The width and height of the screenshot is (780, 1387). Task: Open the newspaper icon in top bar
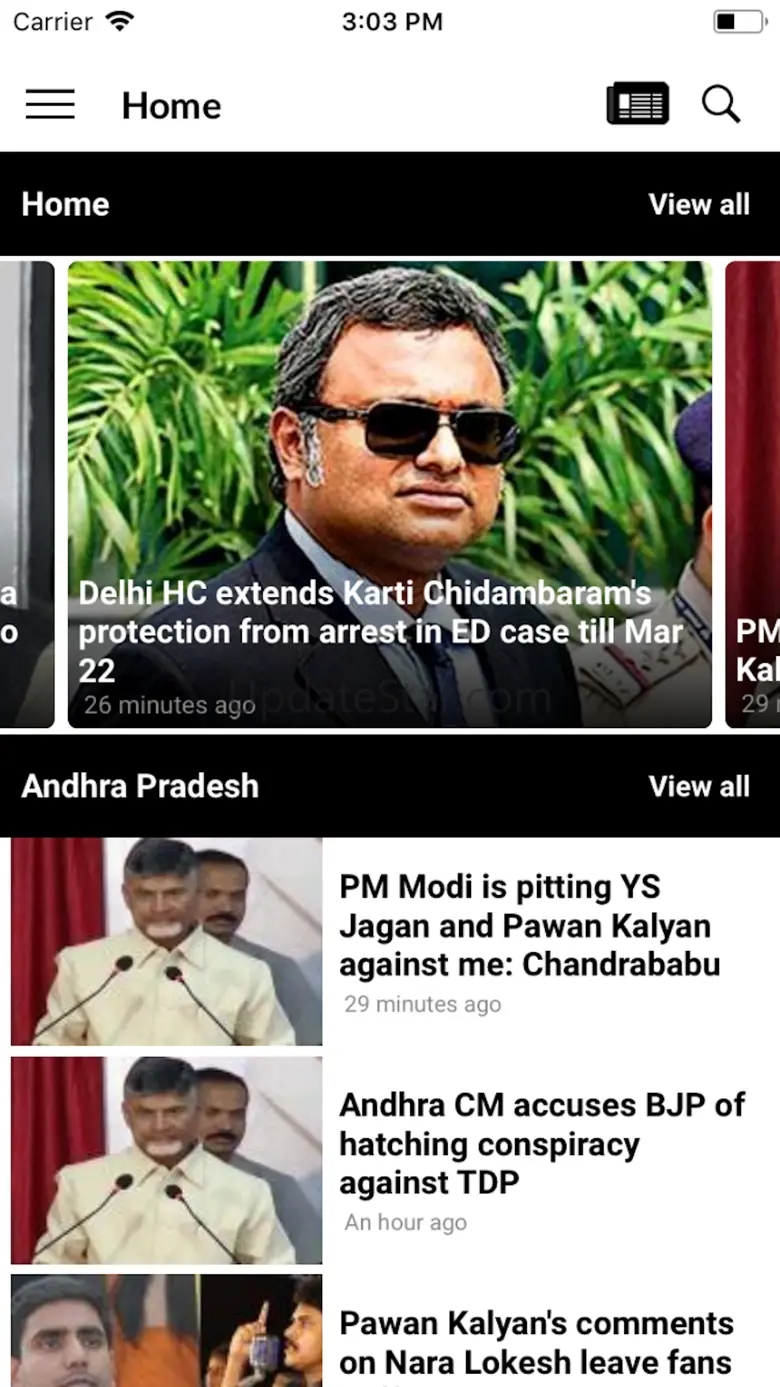coord(637,104)
